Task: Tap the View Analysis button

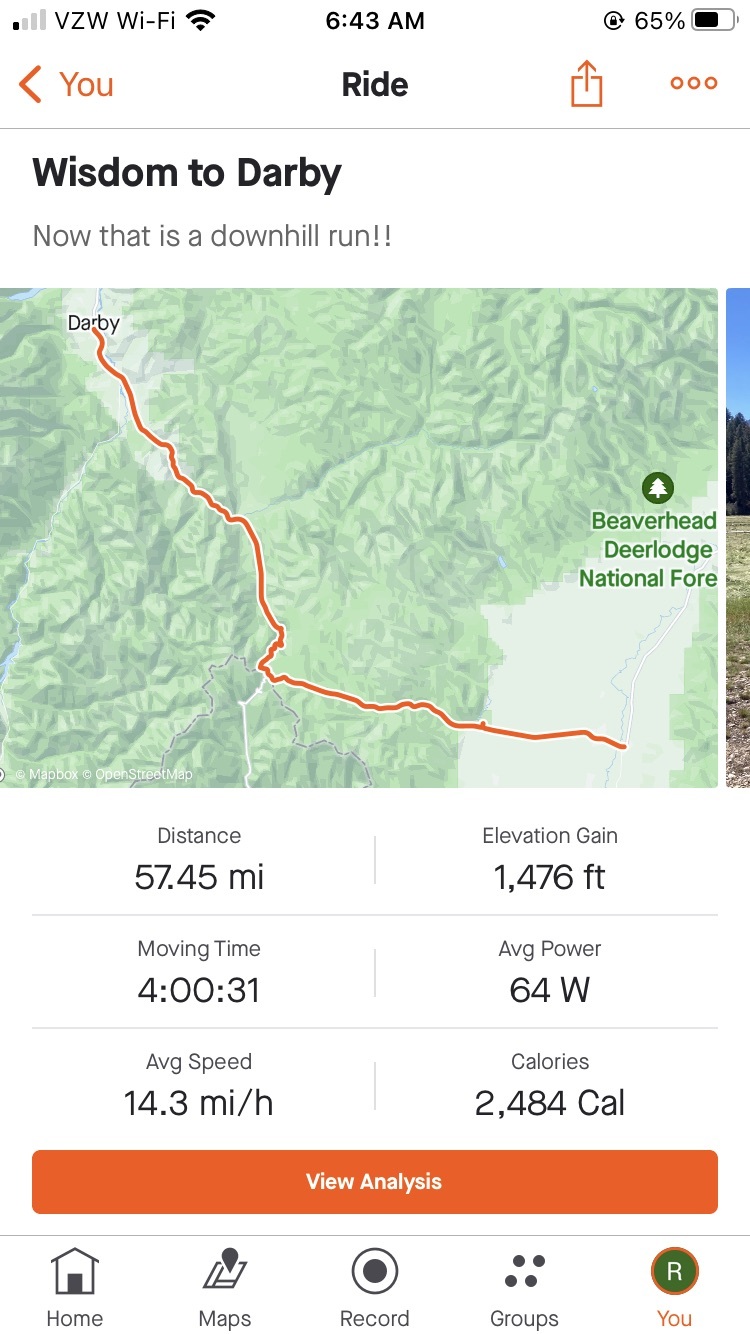Action: pyautogui.click(x=375, y=1181)
